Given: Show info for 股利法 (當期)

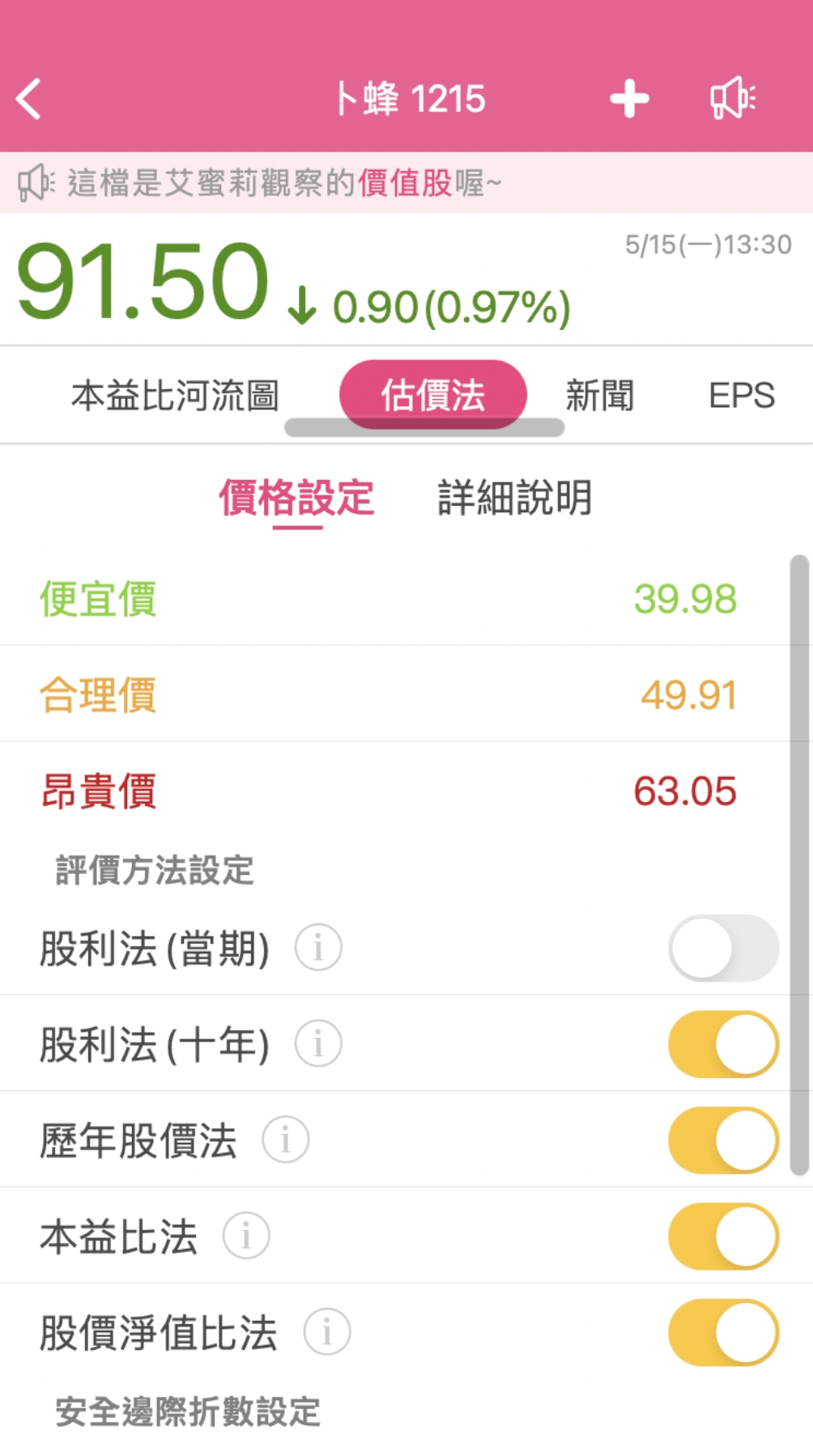Looking at the screenshot, I should [318, 948].
